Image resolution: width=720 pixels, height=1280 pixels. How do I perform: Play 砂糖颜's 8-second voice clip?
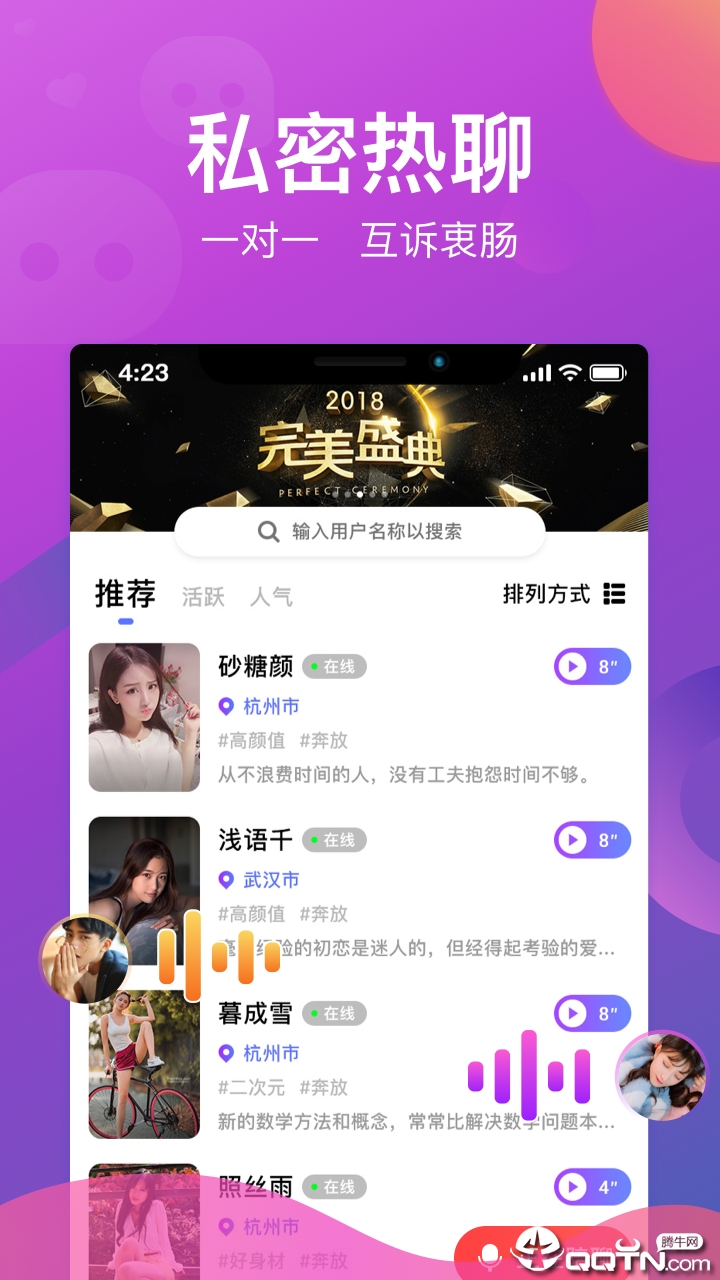[571, 667]
